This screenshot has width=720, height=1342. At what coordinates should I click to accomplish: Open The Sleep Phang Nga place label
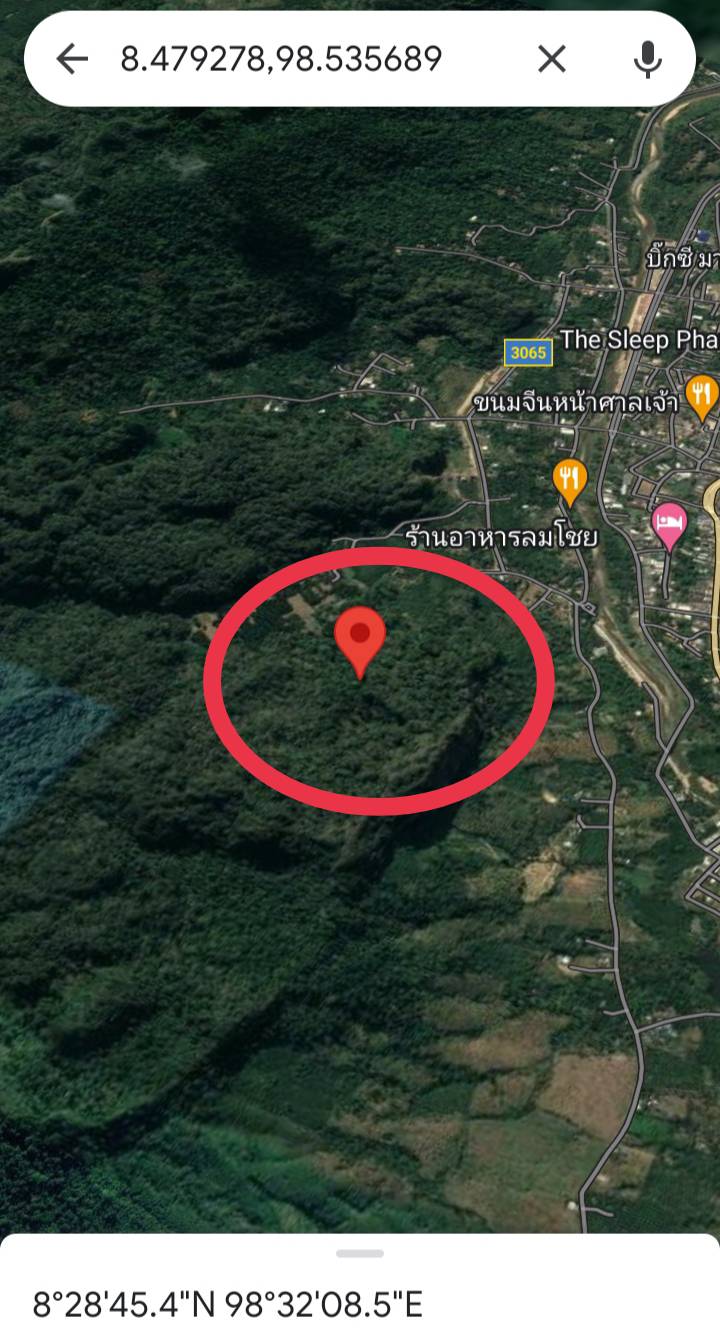(638, 340)
